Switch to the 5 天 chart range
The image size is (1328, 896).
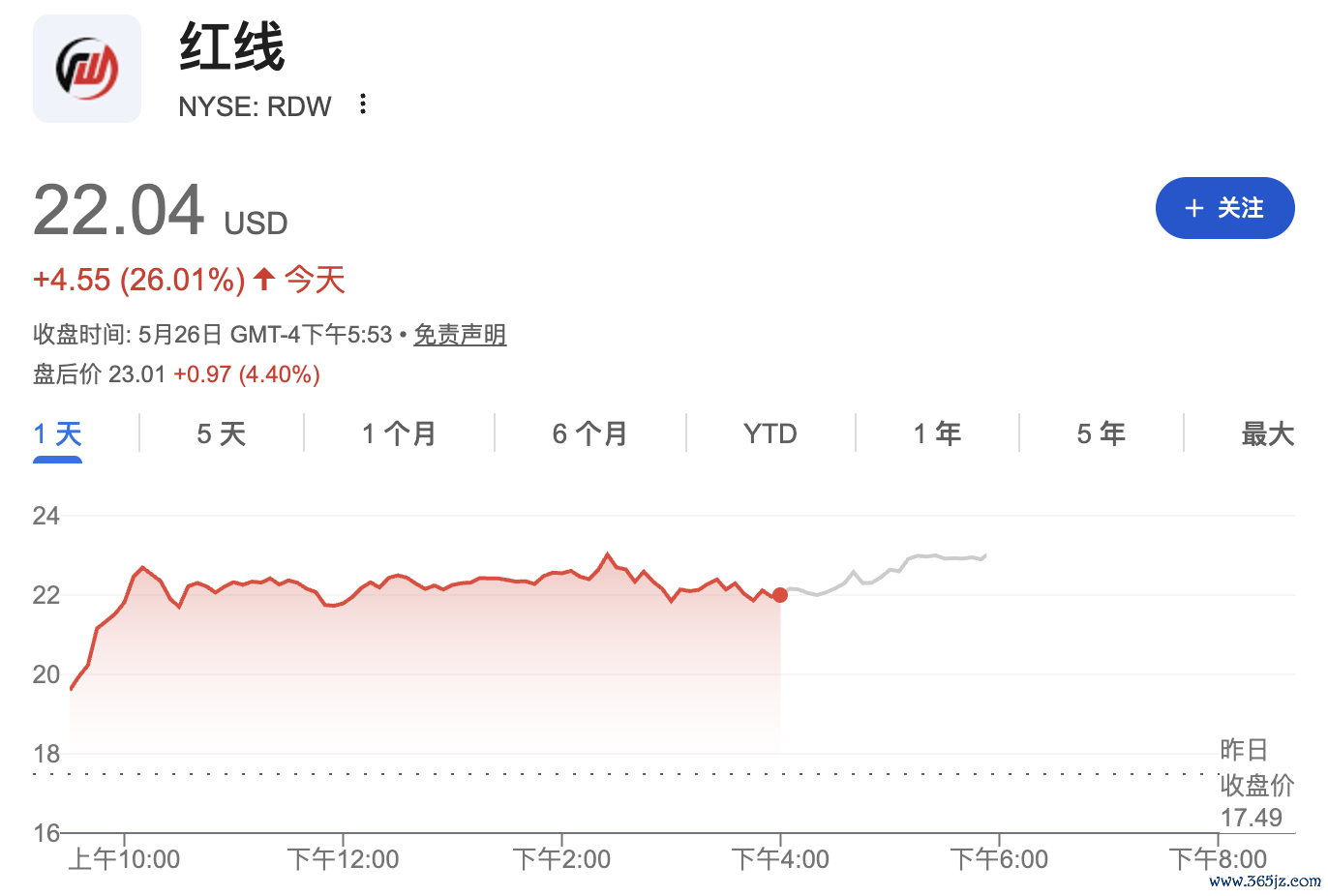(x=222, y=434)
